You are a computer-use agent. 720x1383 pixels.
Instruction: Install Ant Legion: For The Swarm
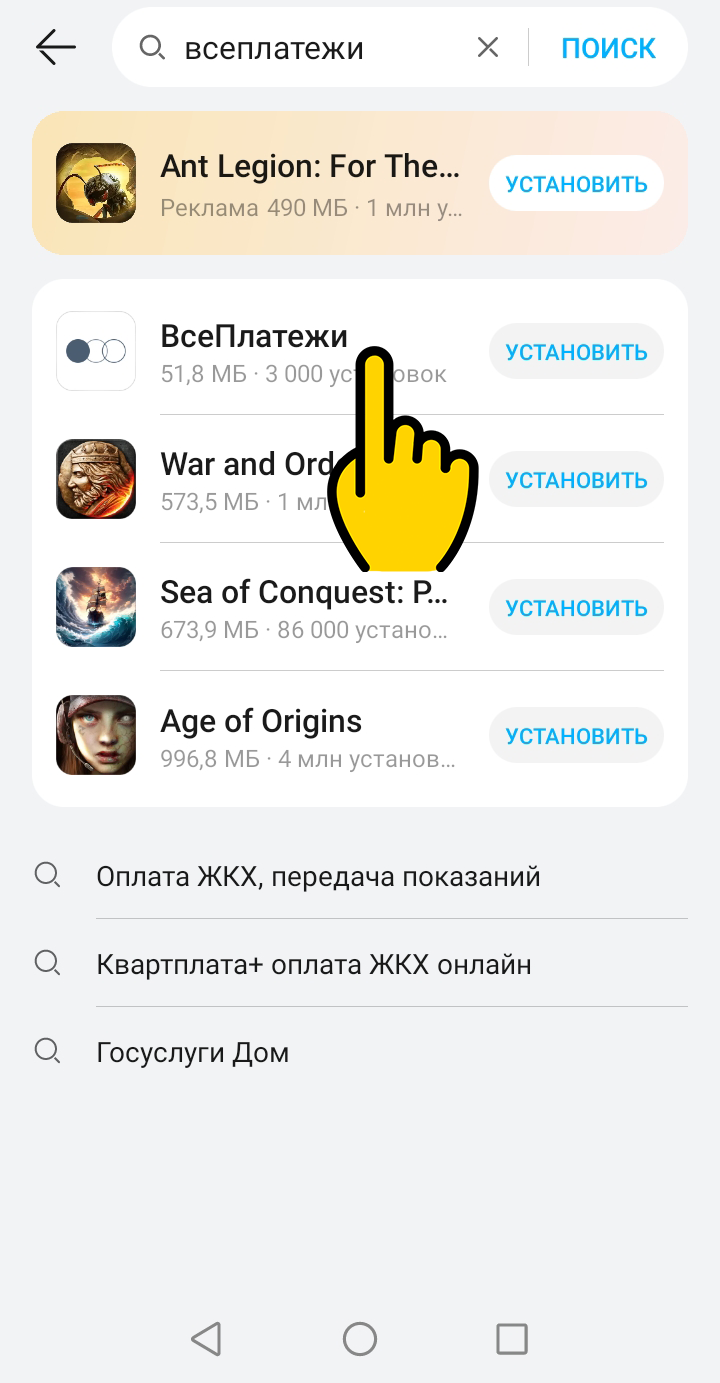[x=576, y=184]
